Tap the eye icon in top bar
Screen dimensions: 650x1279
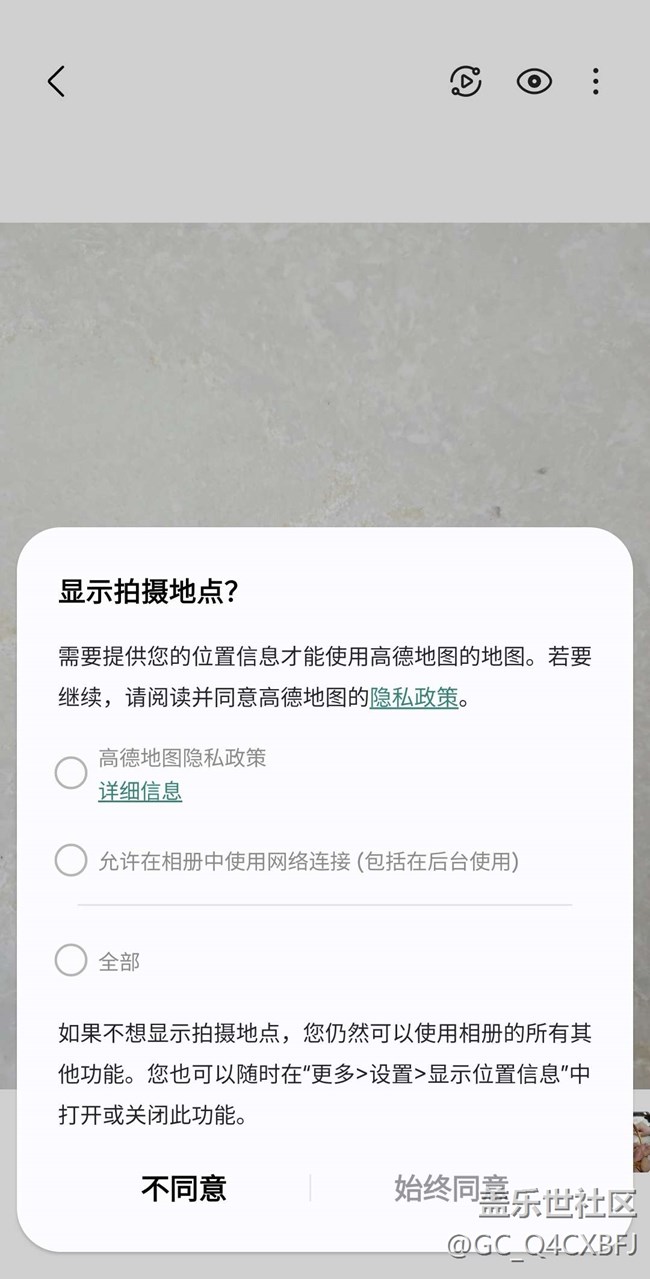(x=534, y=82)
